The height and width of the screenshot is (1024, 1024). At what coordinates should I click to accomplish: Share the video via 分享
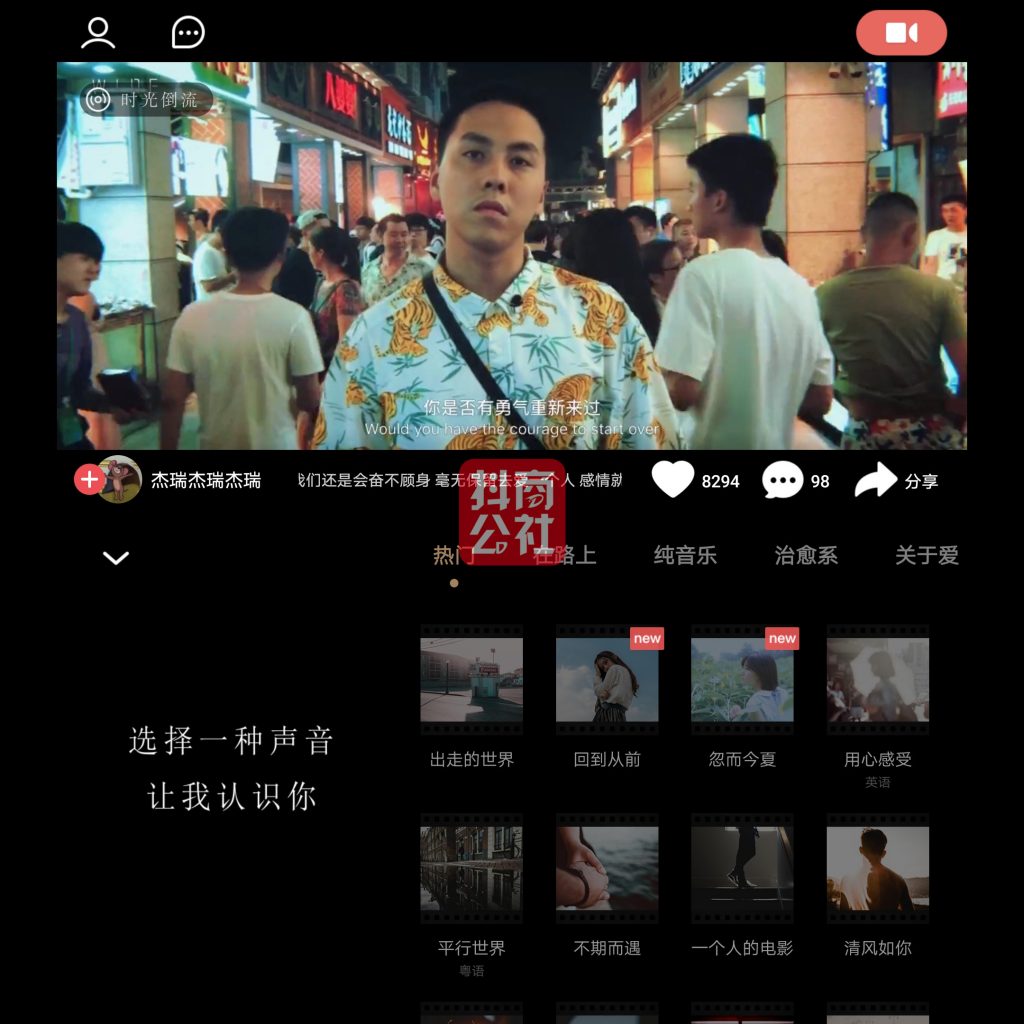pyautogui.click(x=896, y=480)
